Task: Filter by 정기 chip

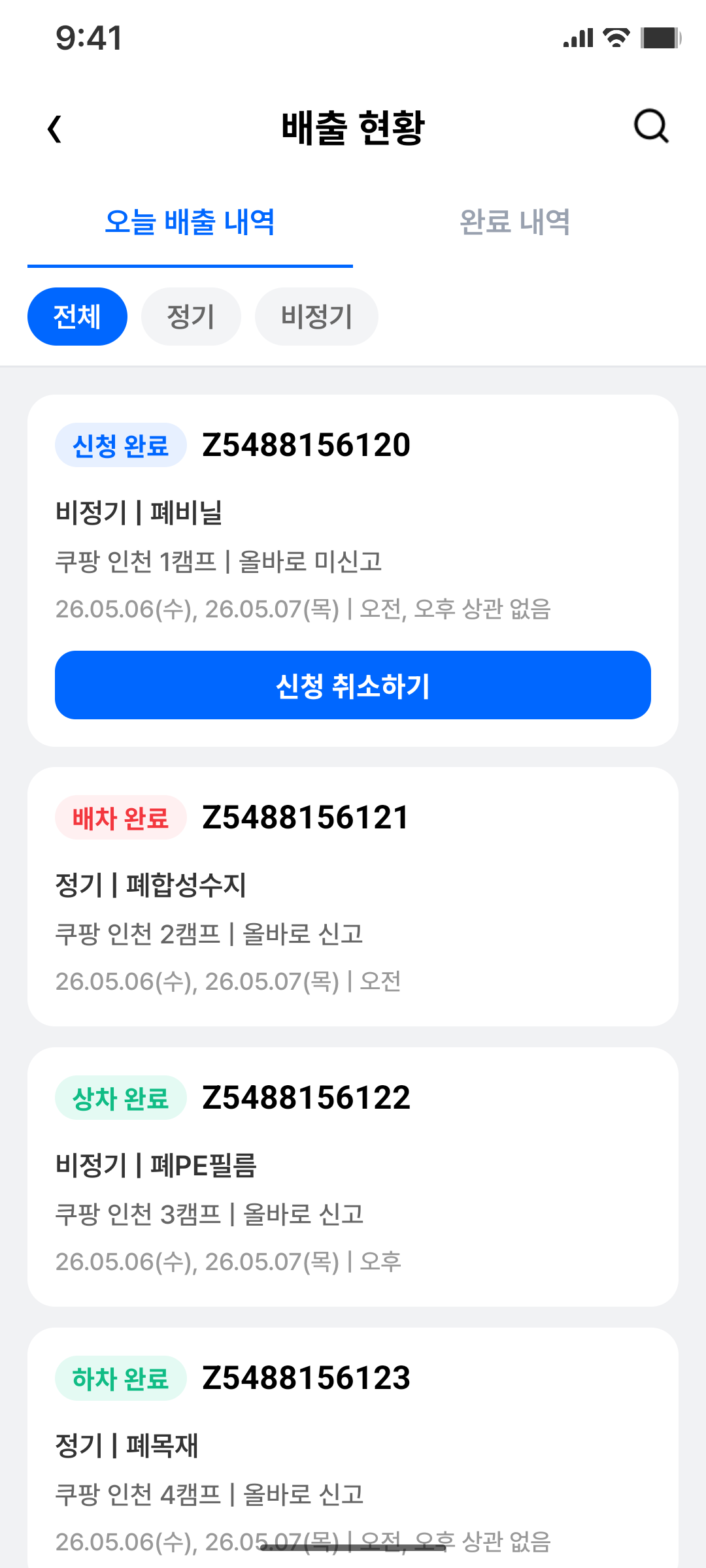Action: tap(191, 317)
